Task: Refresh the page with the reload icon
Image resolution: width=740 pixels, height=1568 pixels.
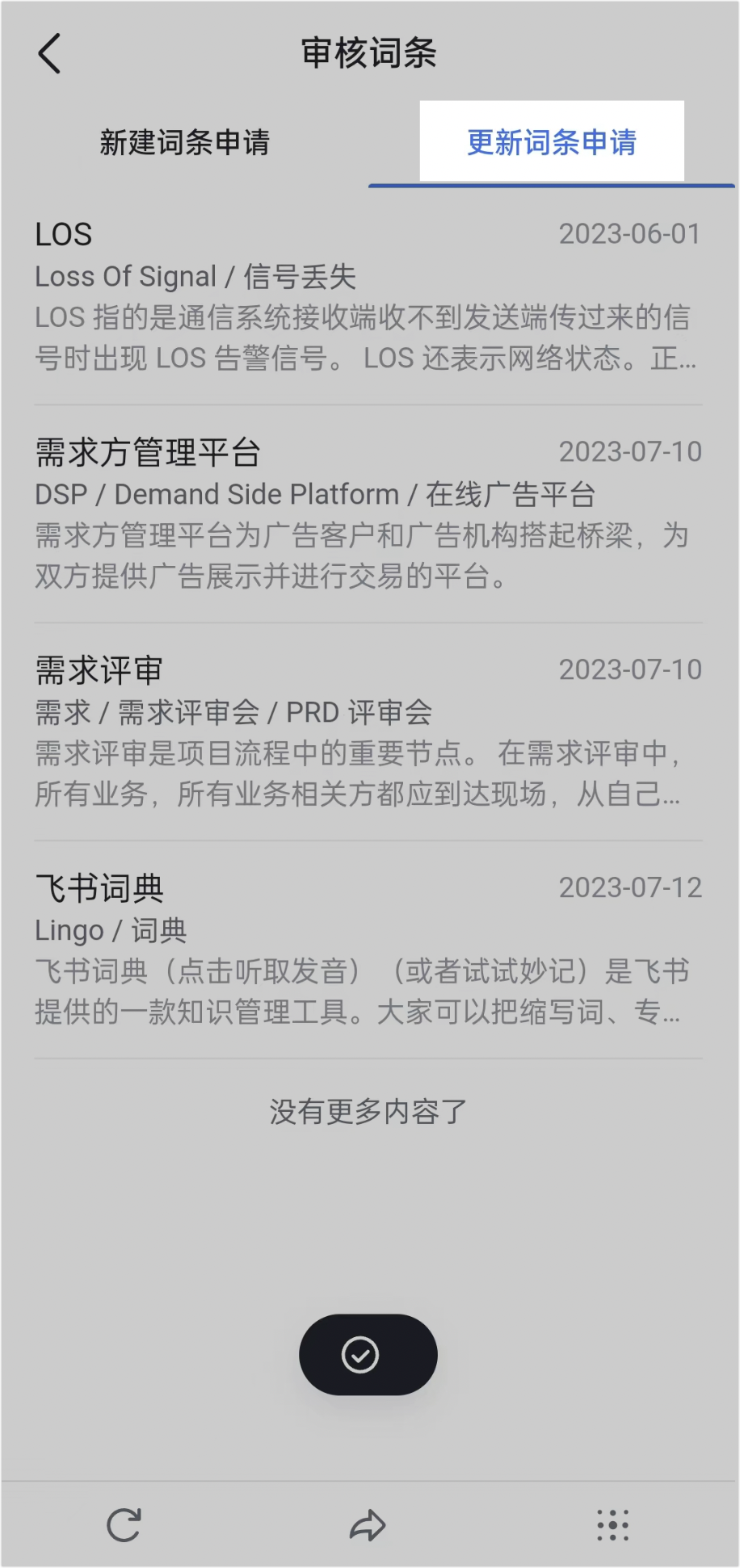Action: 124,1525
